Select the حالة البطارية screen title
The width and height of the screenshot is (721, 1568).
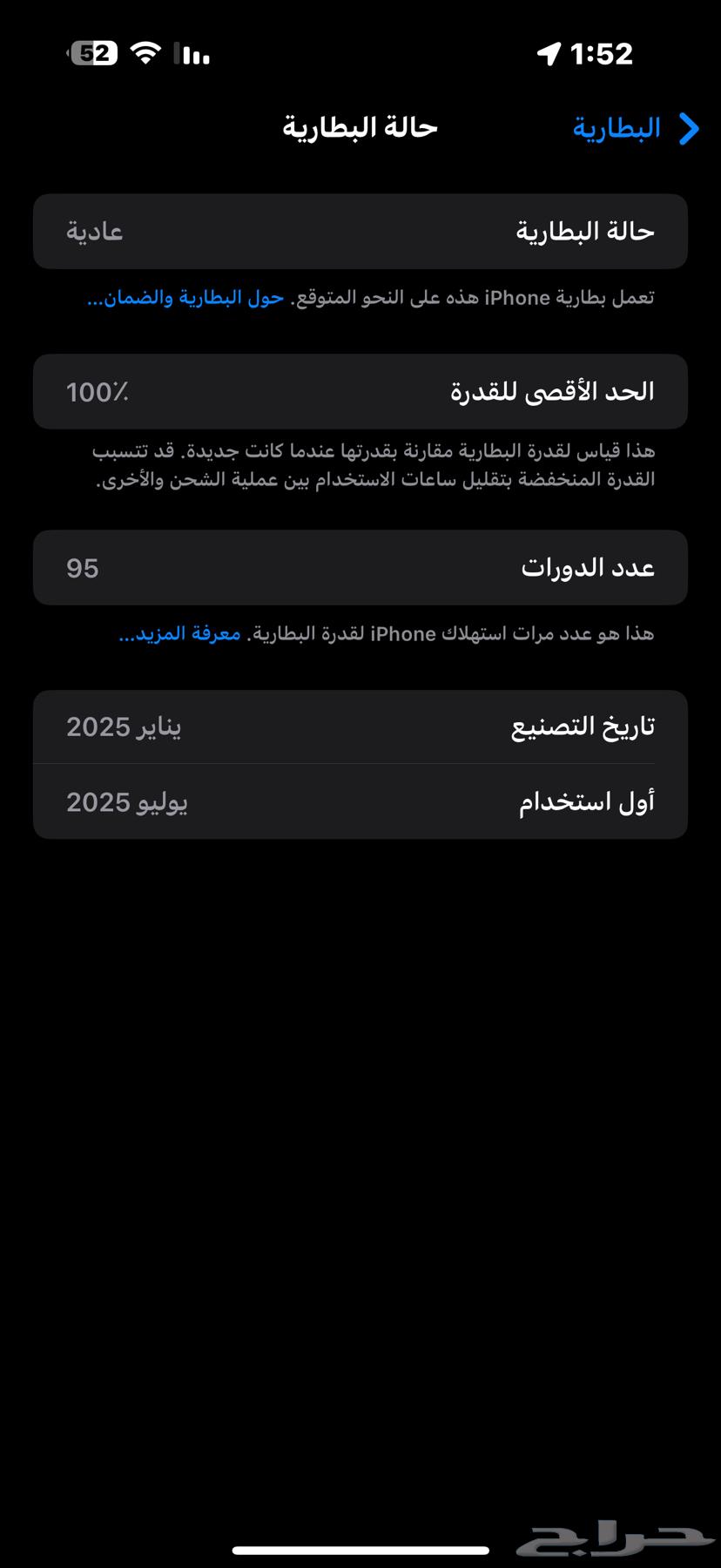pyautogui.click(x=359, y=127)
